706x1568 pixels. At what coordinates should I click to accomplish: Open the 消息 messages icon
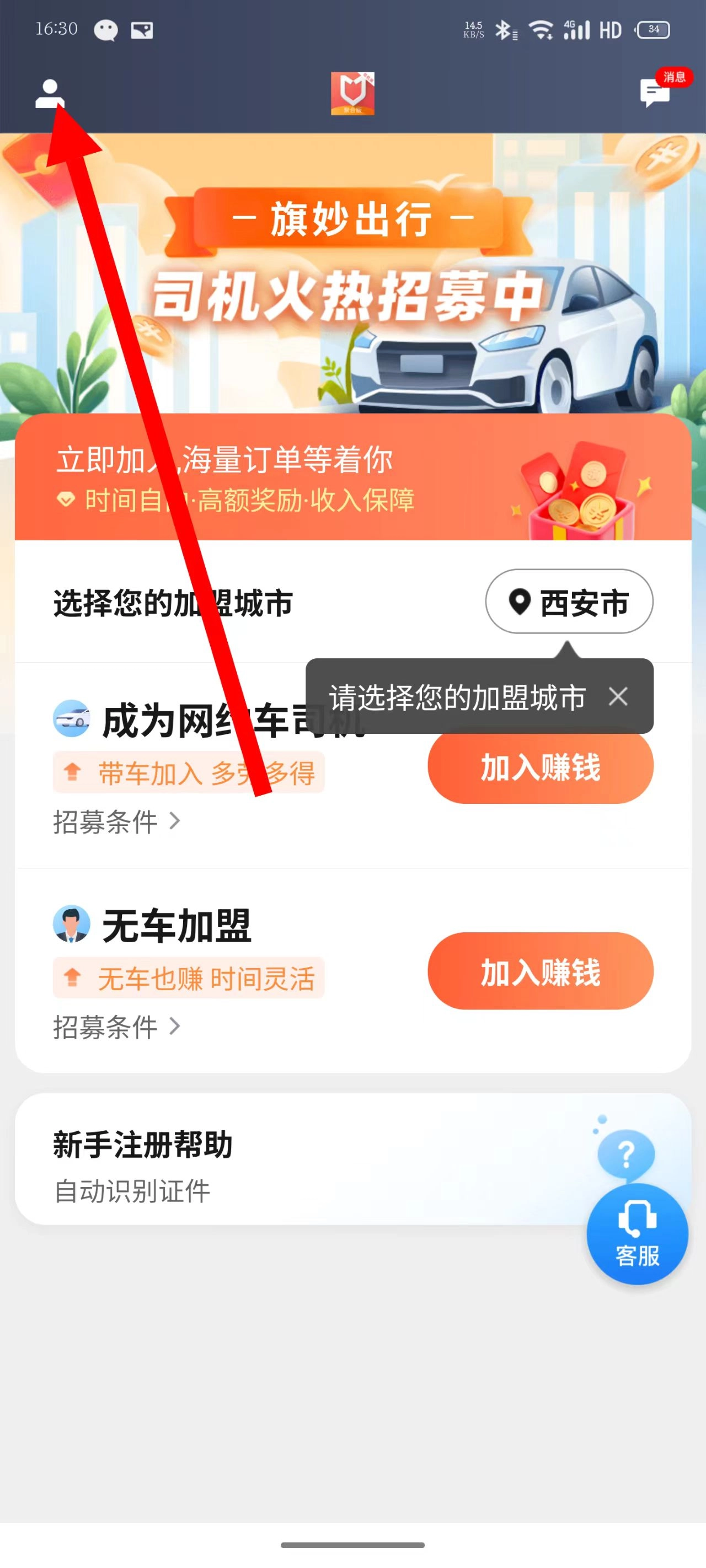click(x=655, y=93)
